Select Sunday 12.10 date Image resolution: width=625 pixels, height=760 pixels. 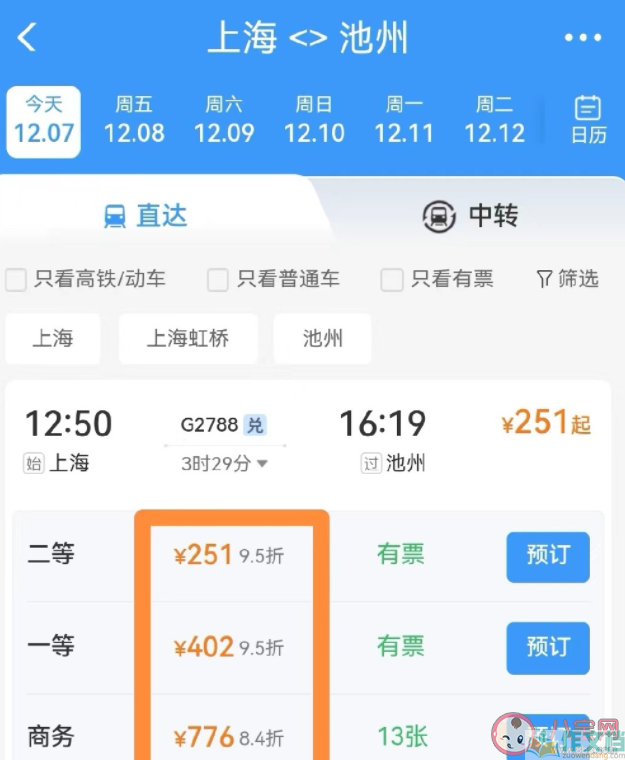(x=314, y=120)
